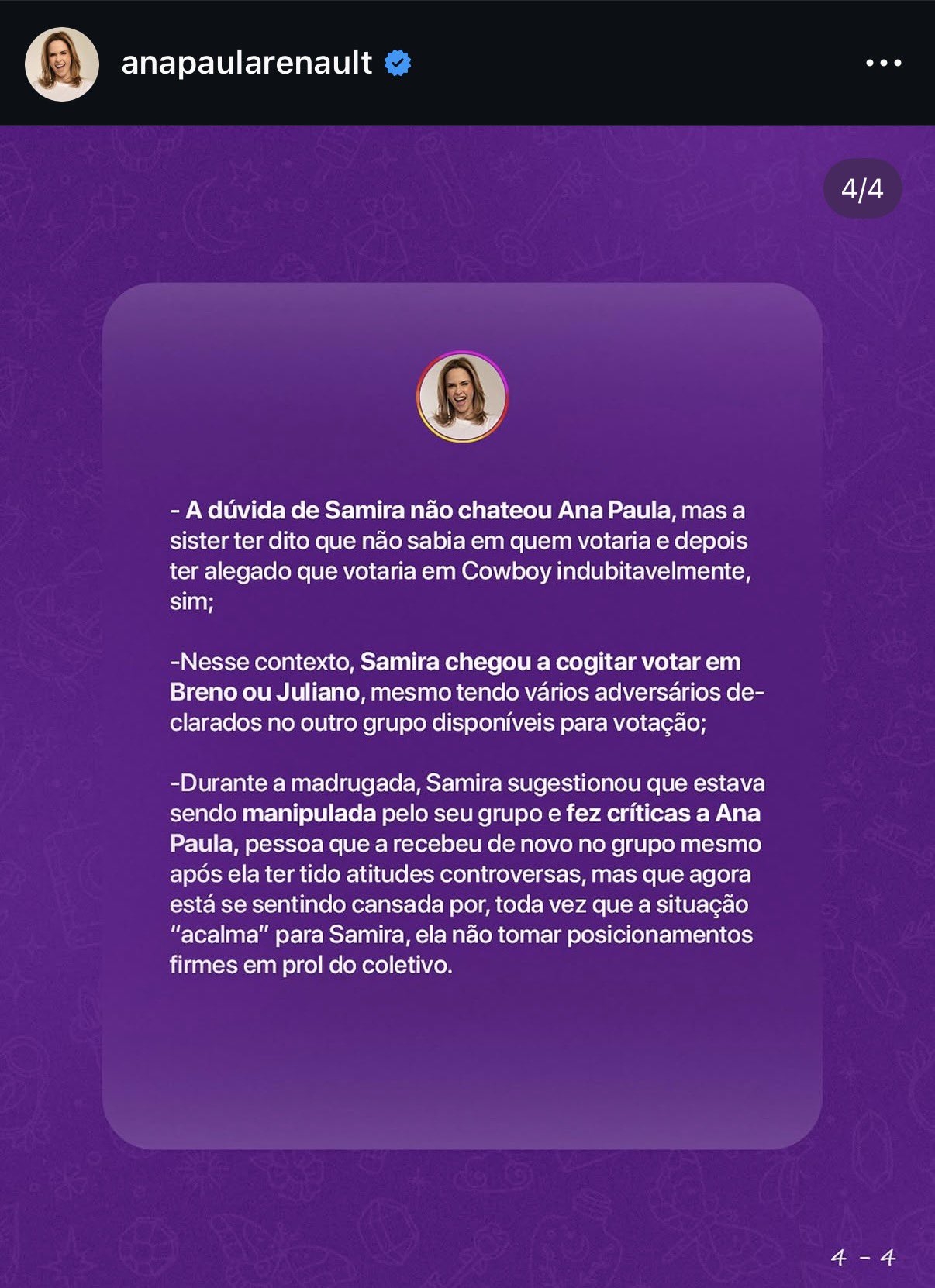Open the anapaularenault username profile link
The width and height of the screenshot is (935, 1288).
[247, 63]
